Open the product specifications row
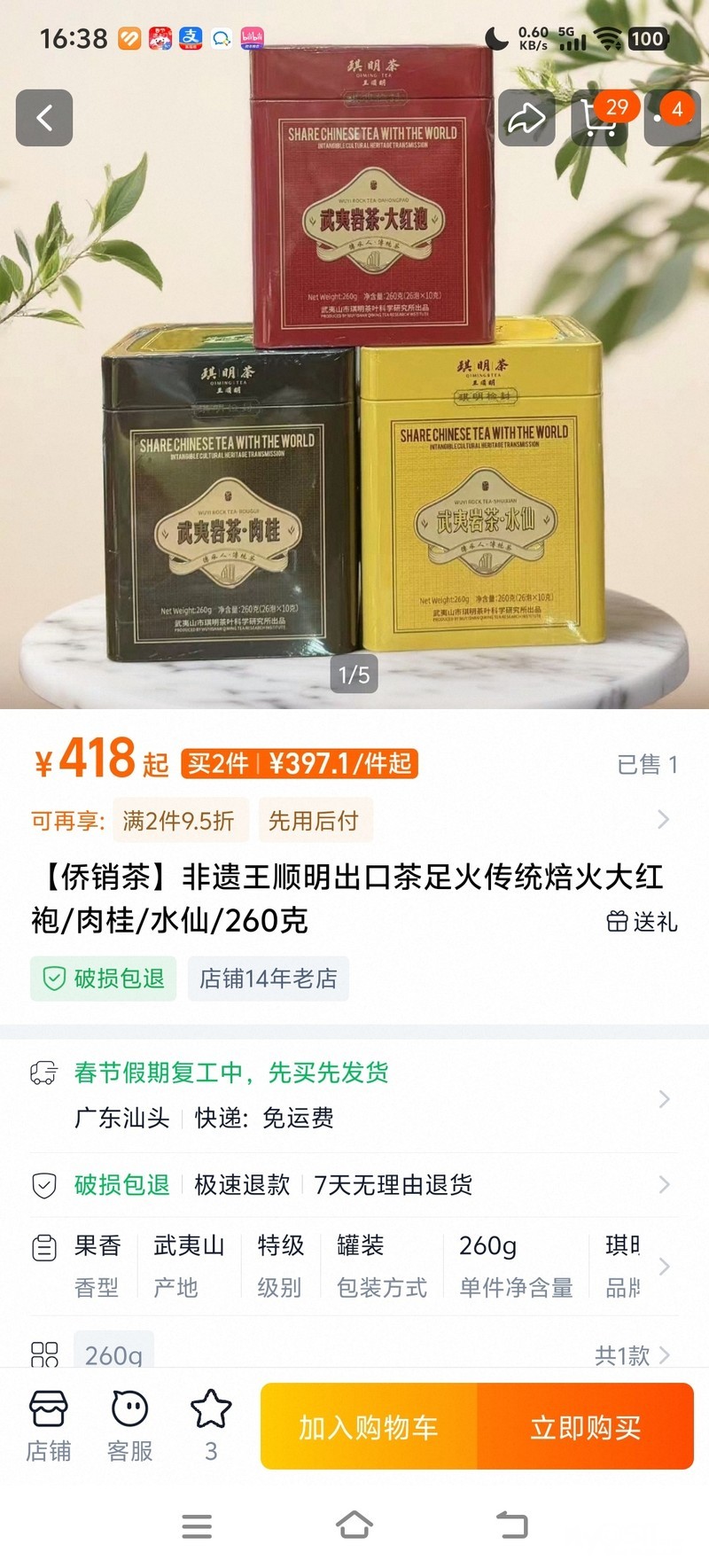This screenshot has height=1568, width=709. tap(354, 1266)
